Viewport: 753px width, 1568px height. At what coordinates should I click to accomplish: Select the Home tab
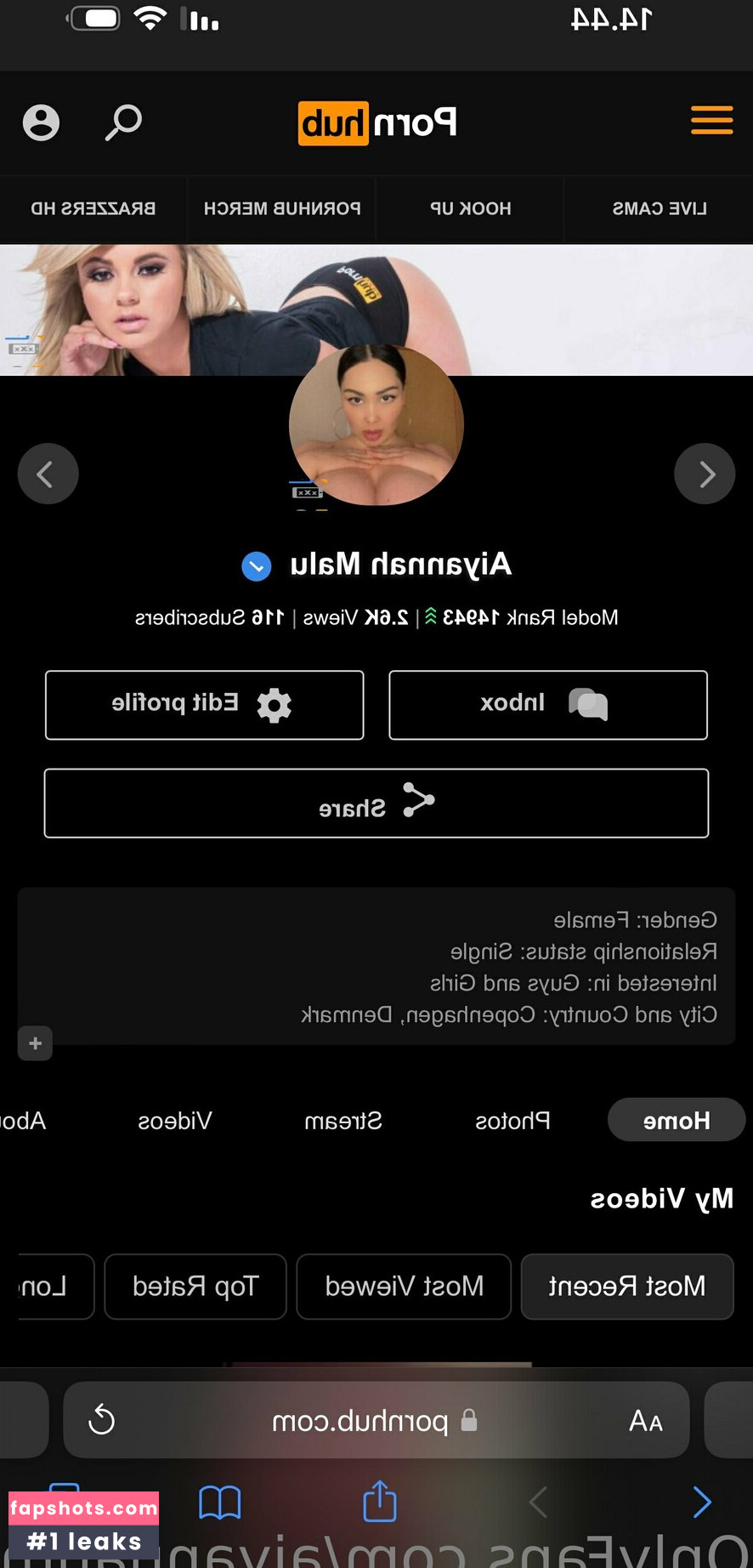[676, 1121]
